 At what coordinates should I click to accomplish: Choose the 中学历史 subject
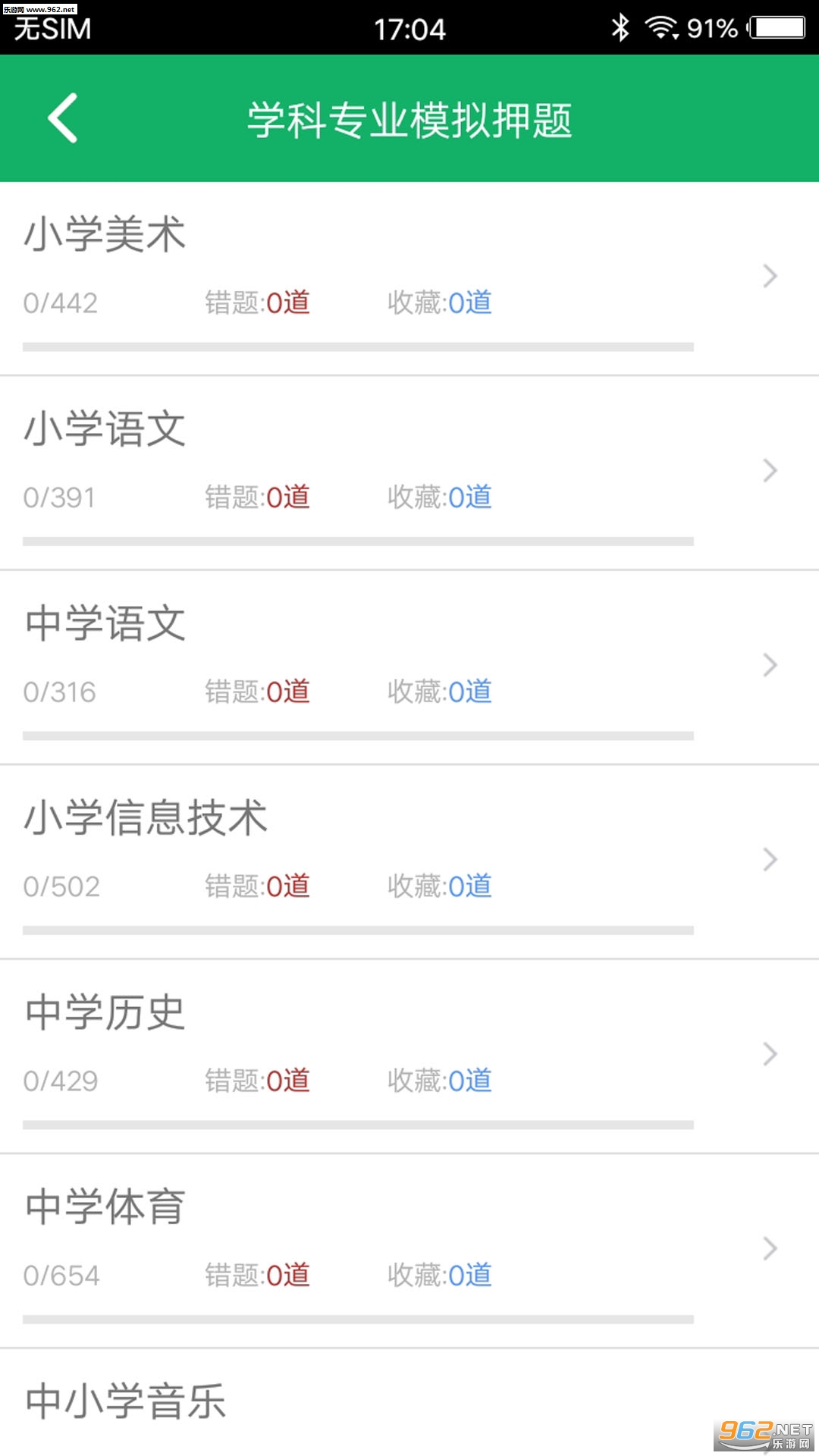pyautogui.click(x=409, y=1056)
